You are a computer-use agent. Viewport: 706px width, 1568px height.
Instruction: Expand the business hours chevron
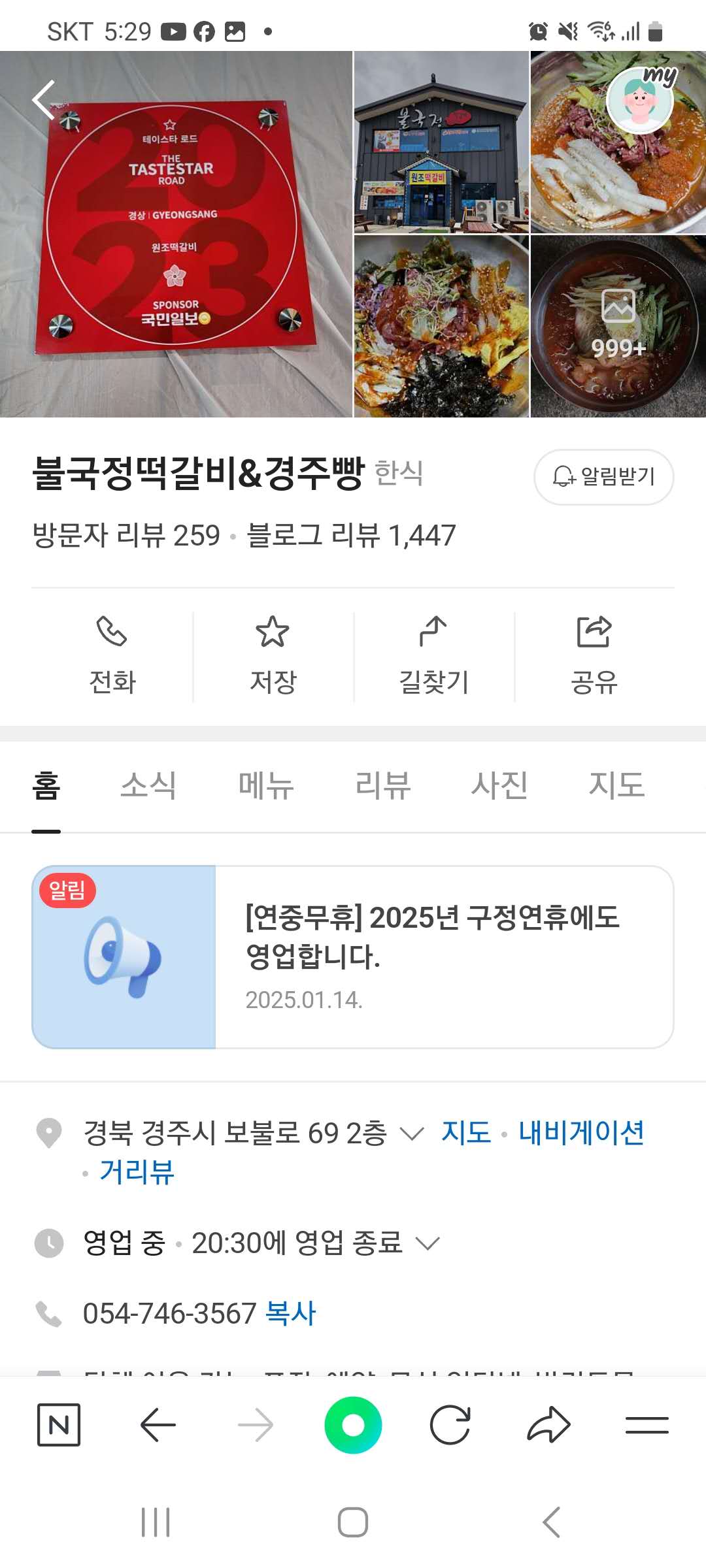[428, 1243]
